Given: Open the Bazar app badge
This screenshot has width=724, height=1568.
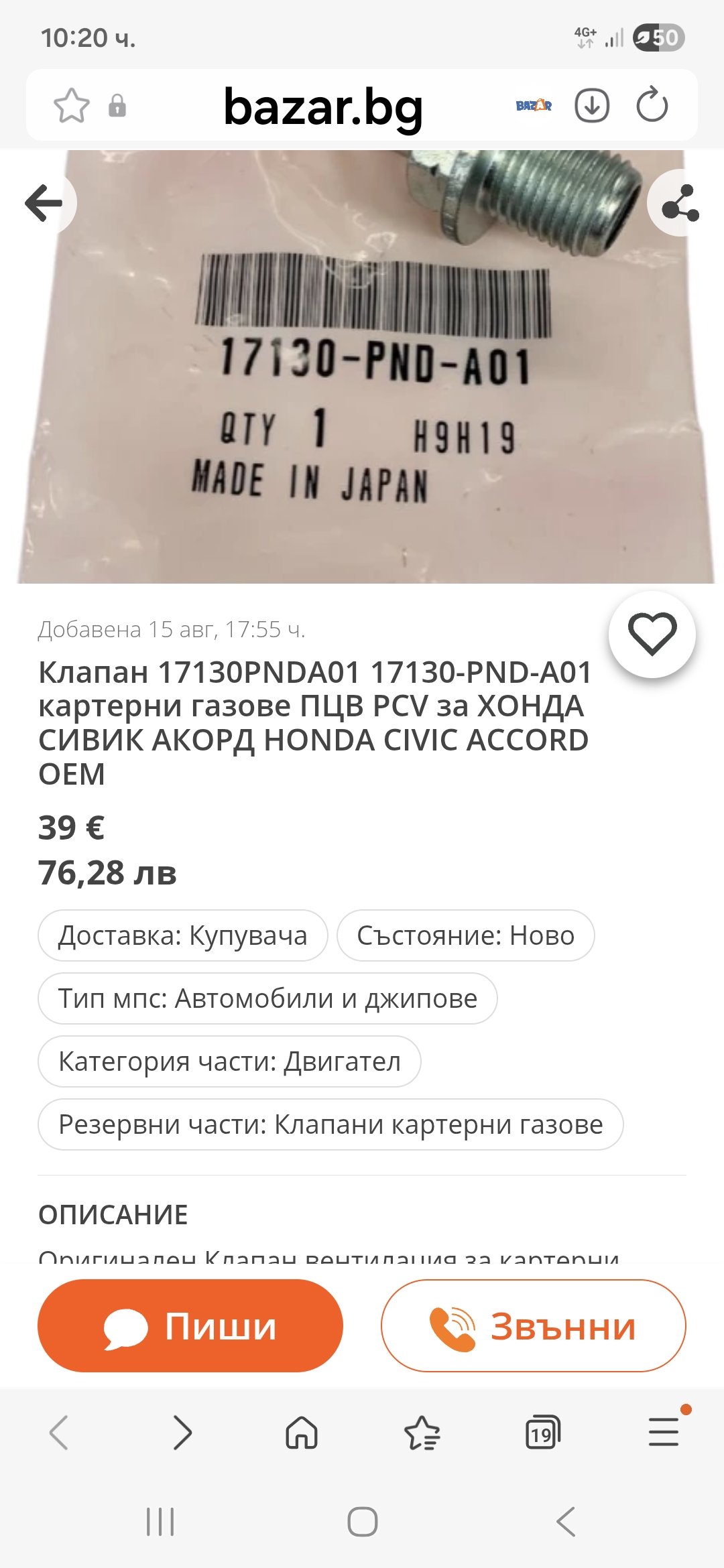Looking at the screenshot, I should click(534, 106).
